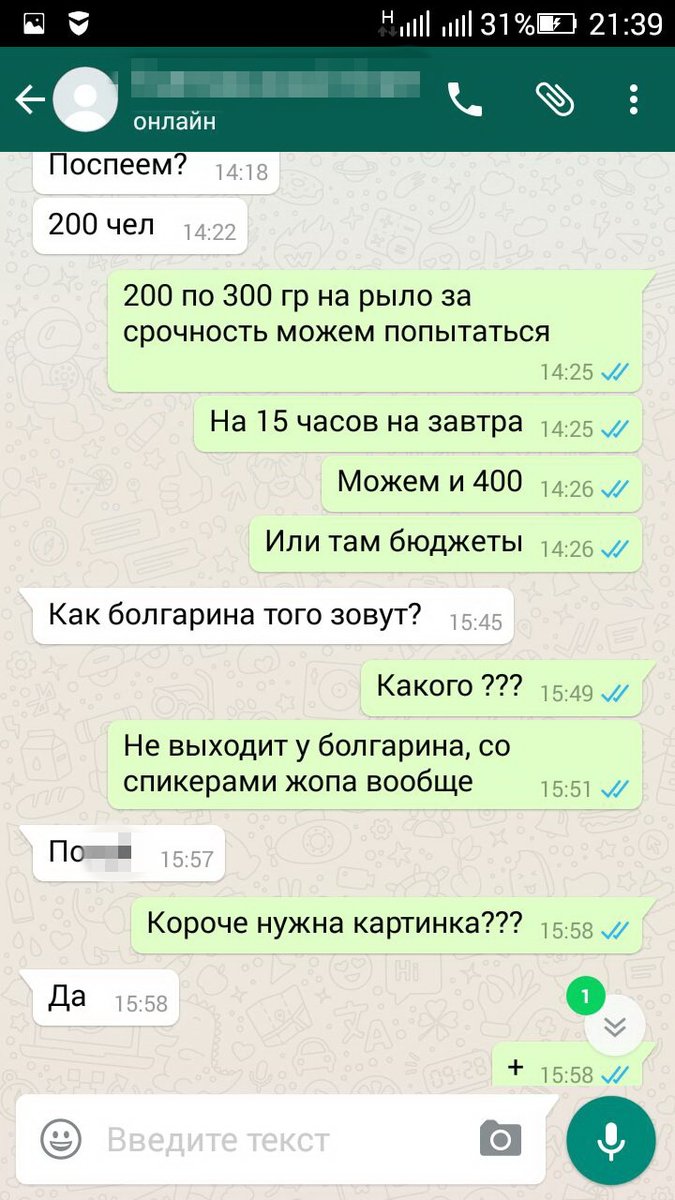The height and width of the screenshot is (1200, 675).
Task: Go back to the chat list
Action: tap(30, 99)
